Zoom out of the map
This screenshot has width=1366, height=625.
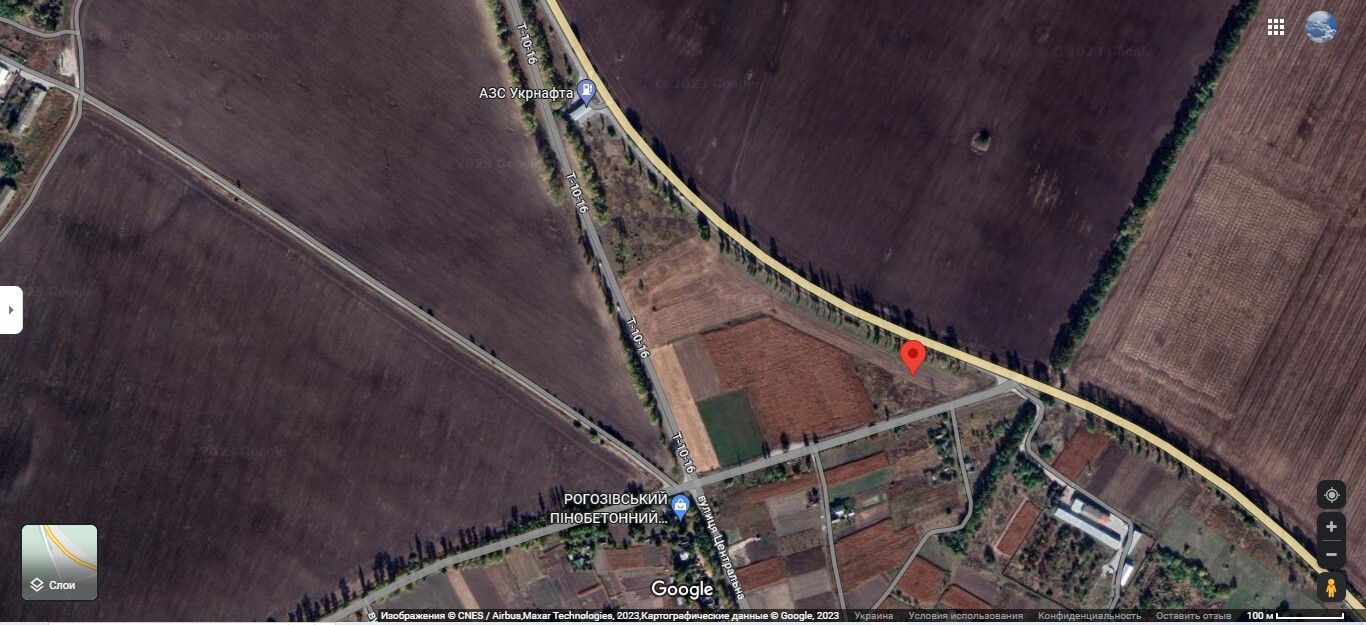coord(1331,554)
